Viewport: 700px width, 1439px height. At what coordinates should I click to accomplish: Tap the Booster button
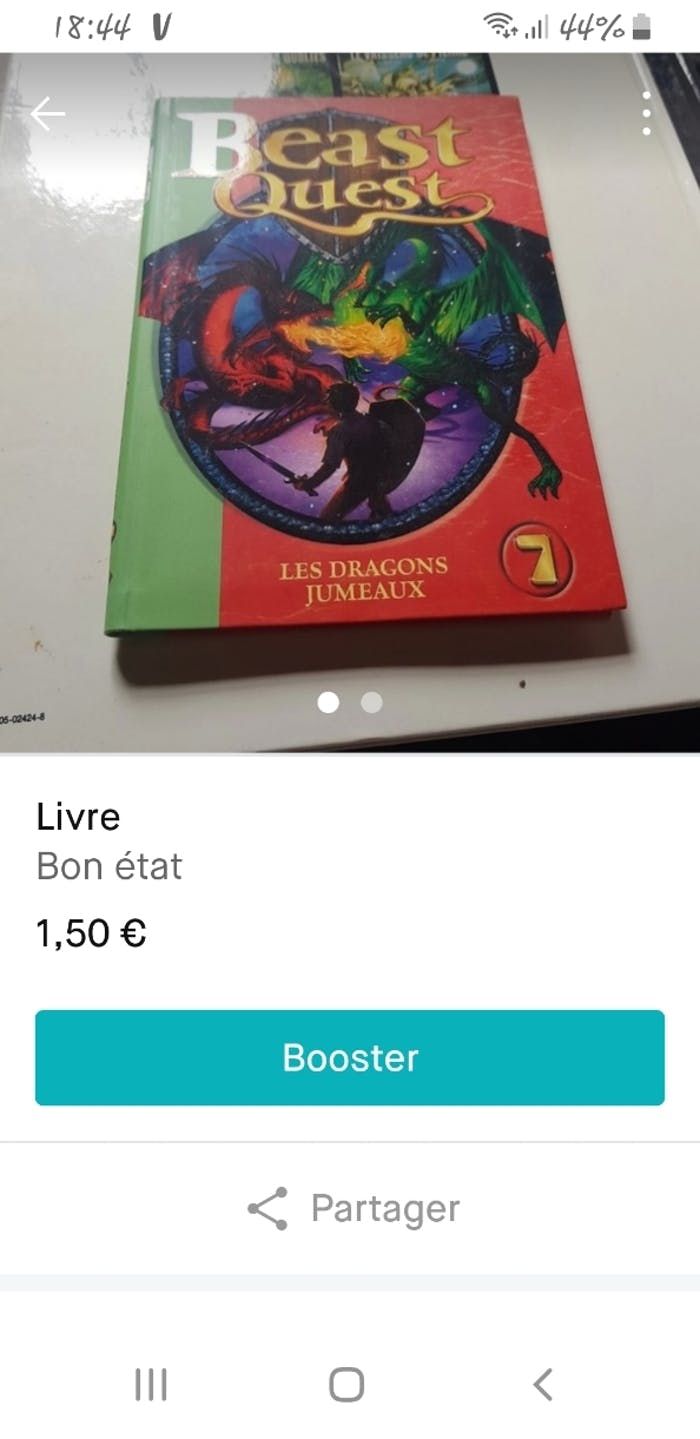[x=350, y=1057]
